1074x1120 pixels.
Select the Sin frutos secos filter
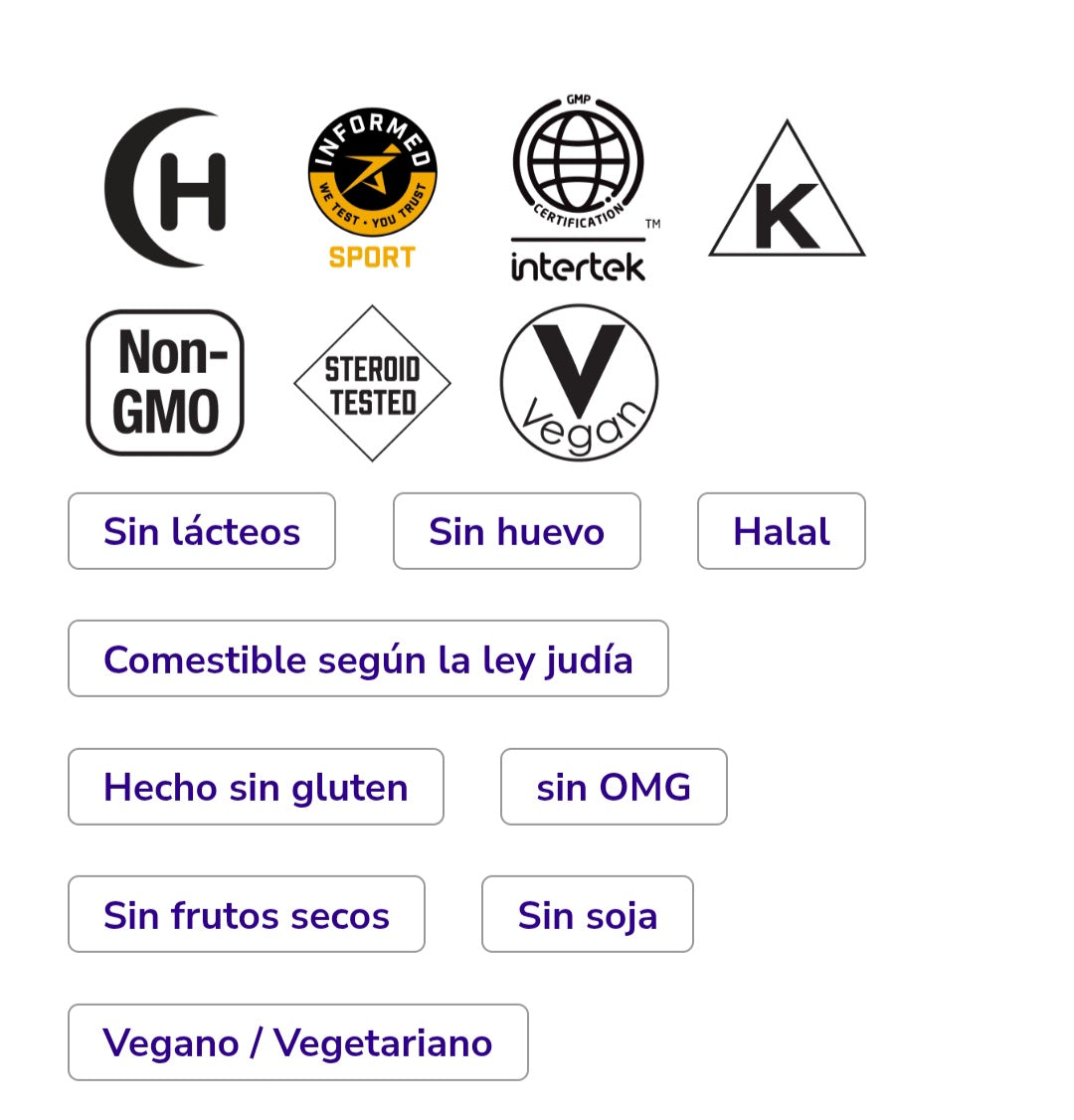point(246,914)
